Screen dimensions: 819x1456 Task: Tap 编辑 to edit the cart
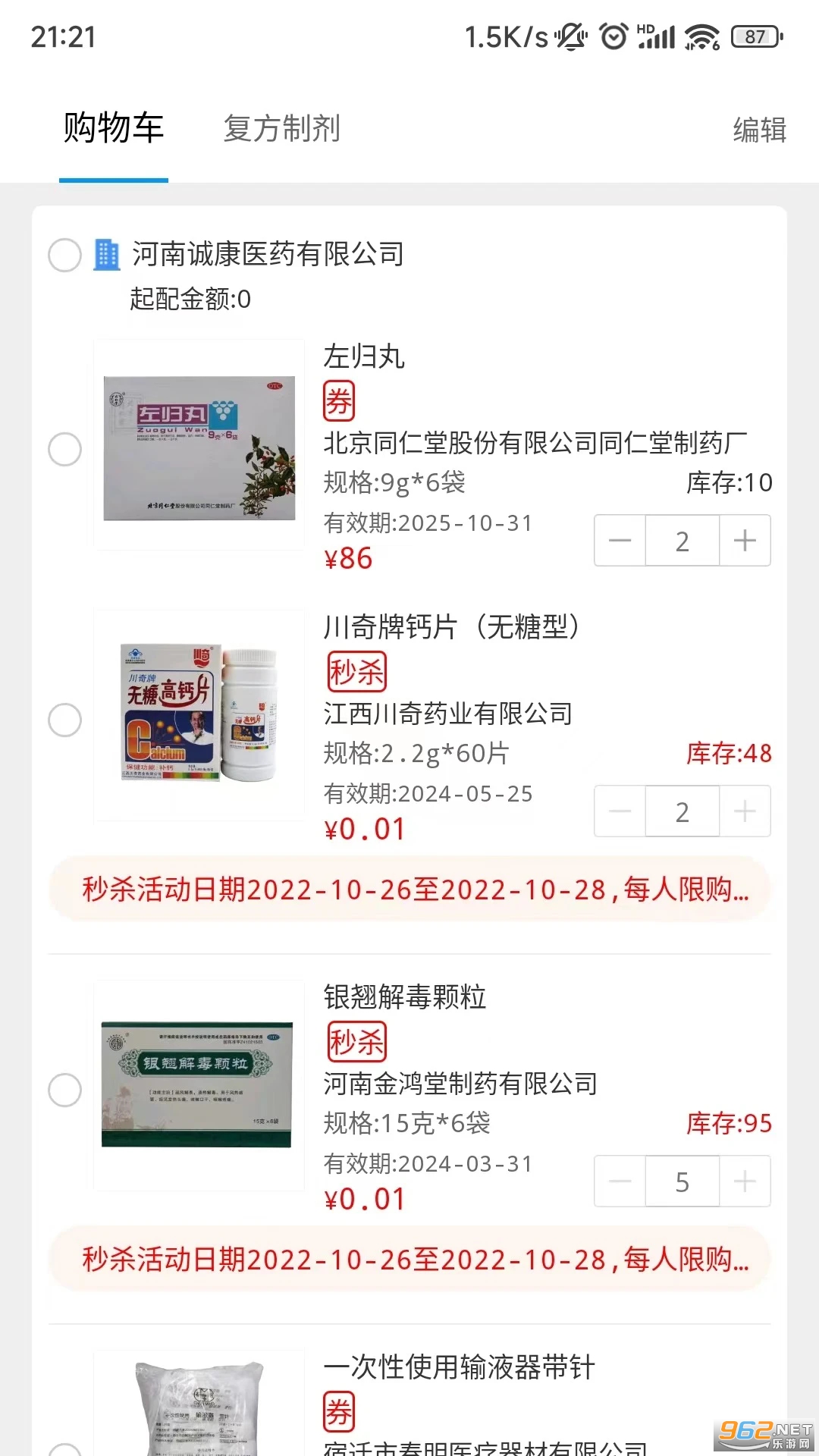click(759, 130)
